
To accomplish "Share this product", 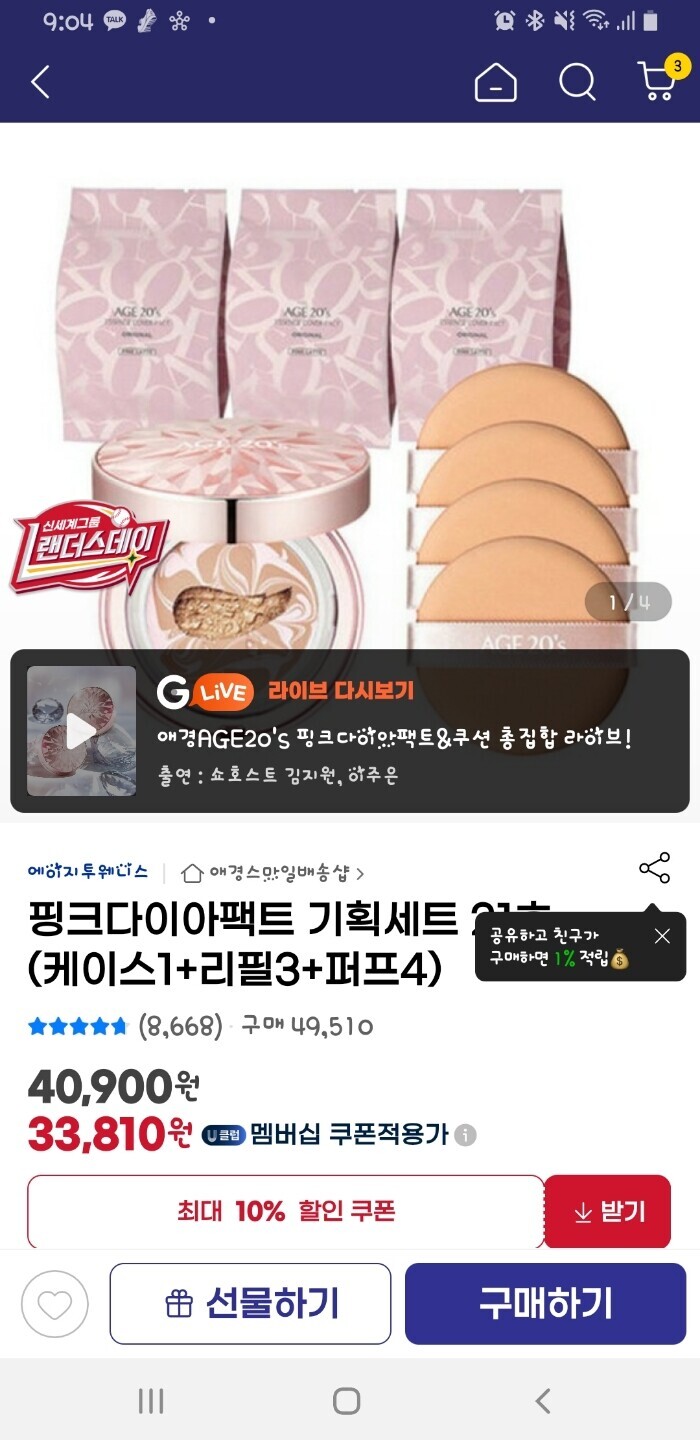I will [654, 868].
